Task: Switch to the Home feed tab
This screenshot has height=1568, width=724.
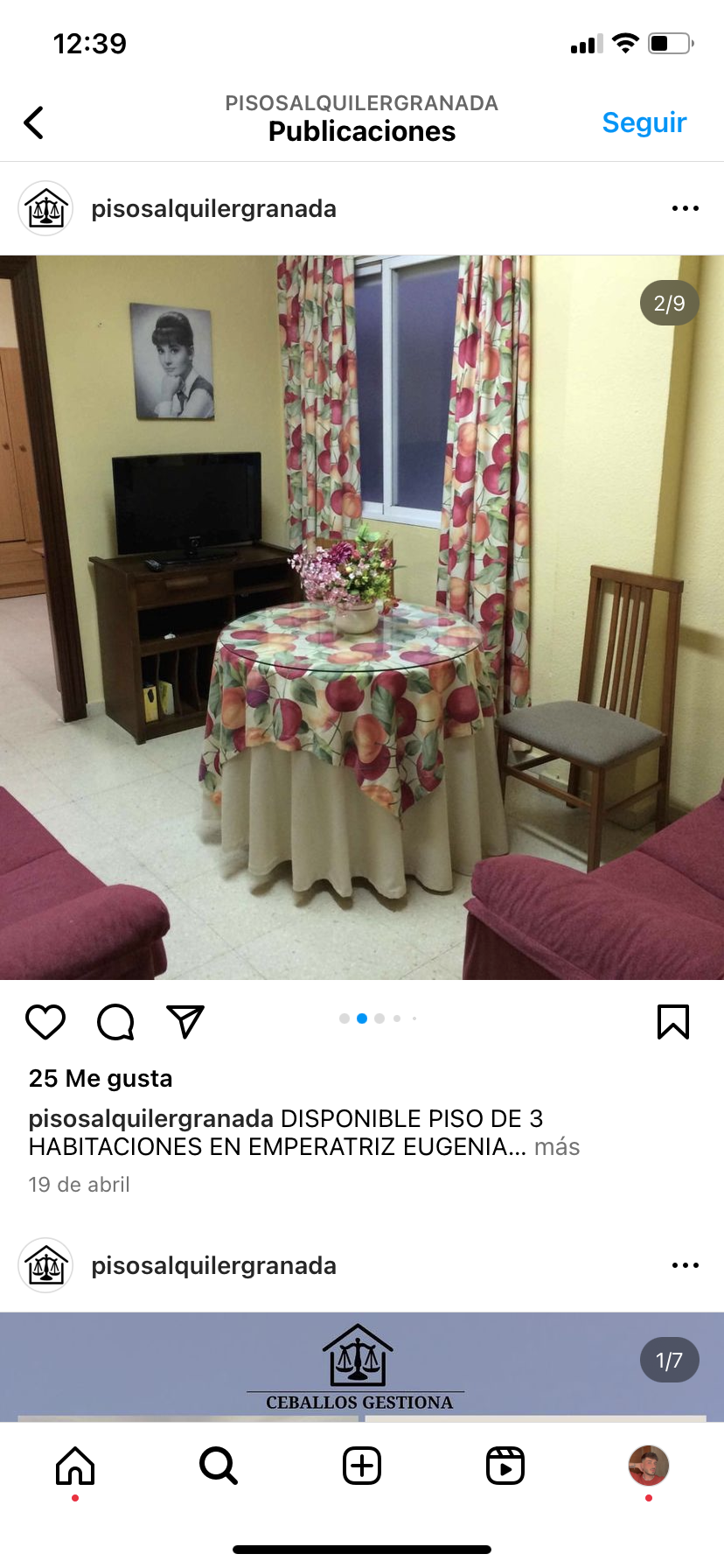Action: 75,1466
